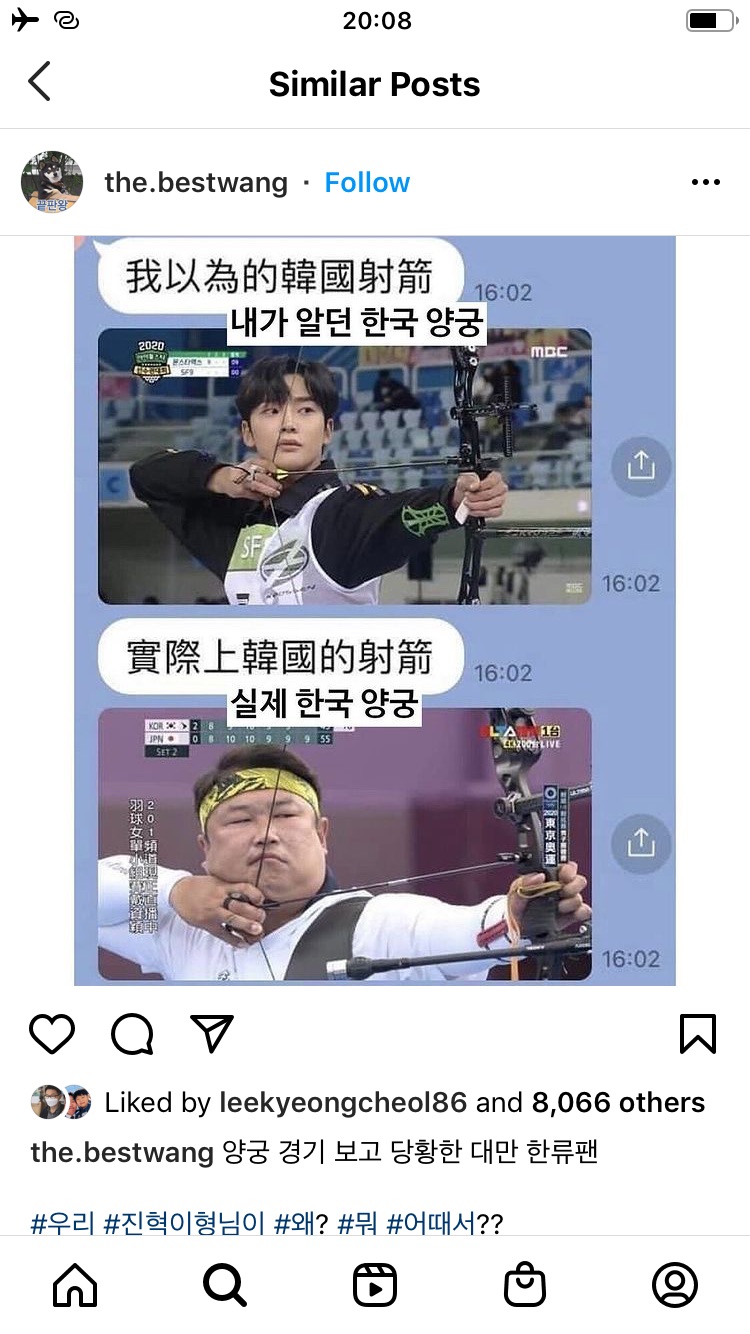Open the #우리 hashtag
Screen dimensions: 750x1334
pos(63,1224)
